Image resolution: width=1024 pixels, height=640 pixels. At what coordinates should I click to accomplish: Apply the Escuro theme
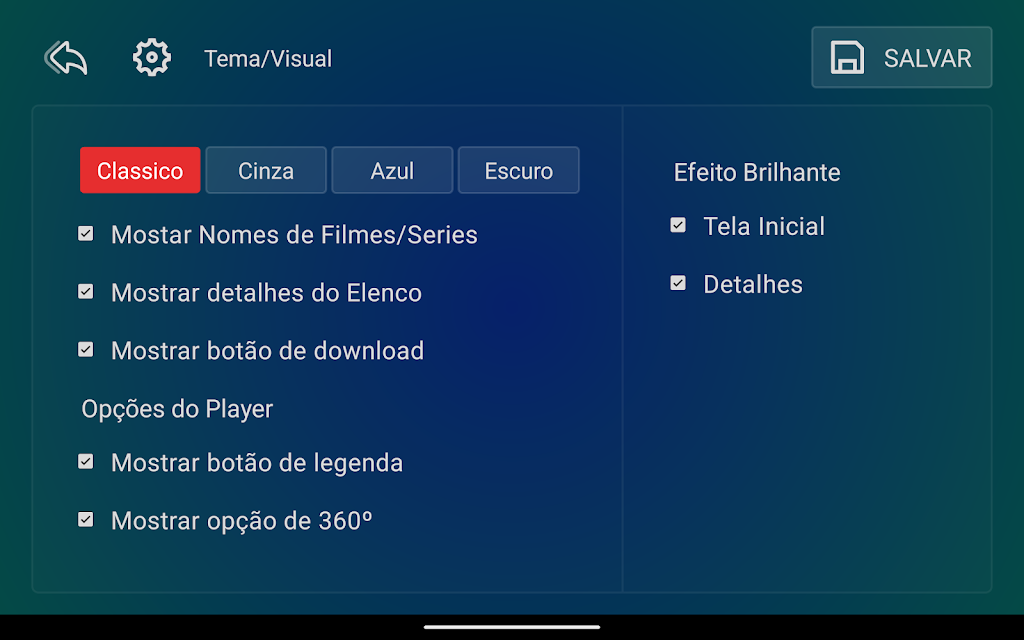518,171
